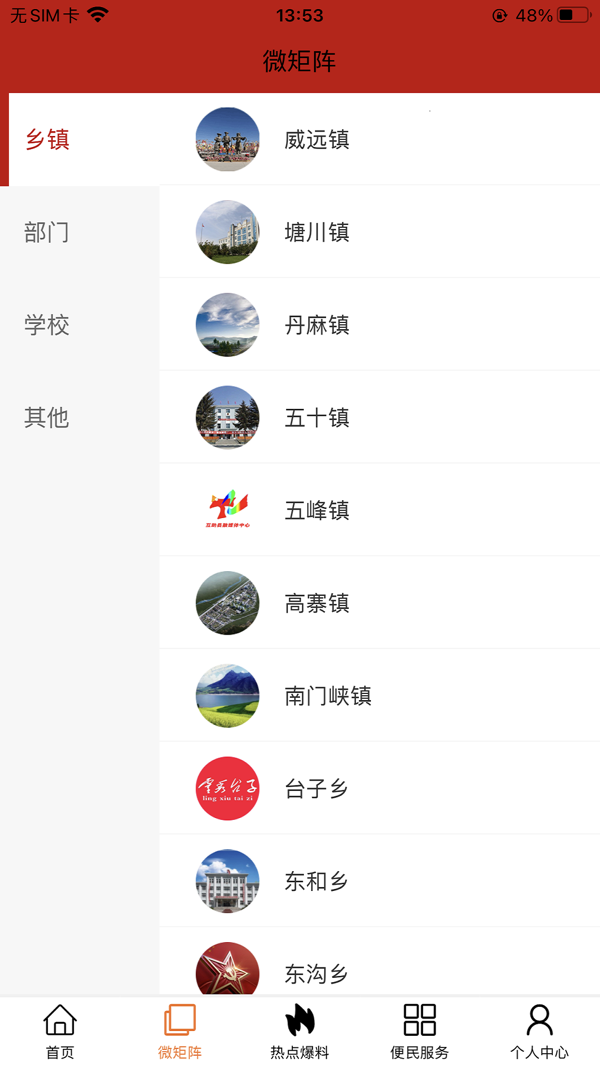Select the 乡镇 category
Viewport: 600px width, 1067px height.
coord(47,139)
